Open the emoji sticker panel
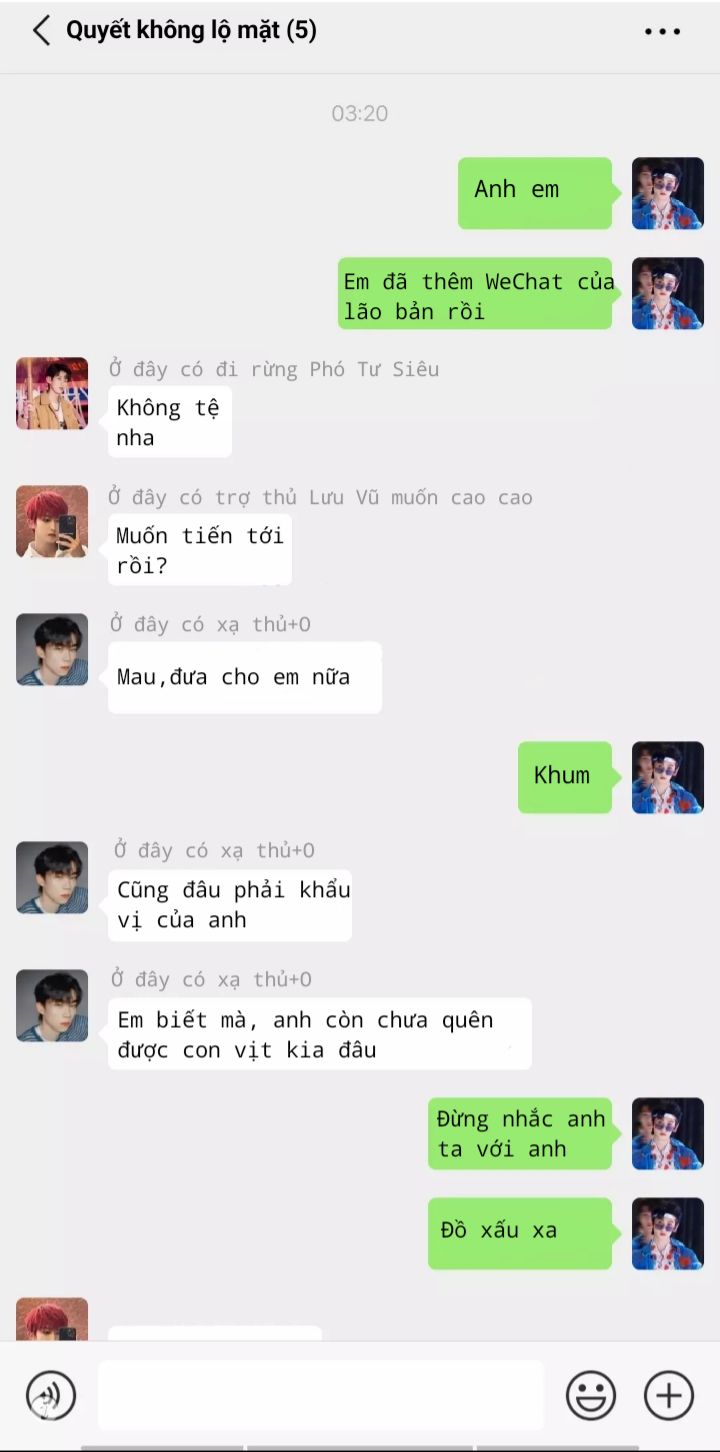Viewport: 720px width, 1452px height. point(591,1394)
